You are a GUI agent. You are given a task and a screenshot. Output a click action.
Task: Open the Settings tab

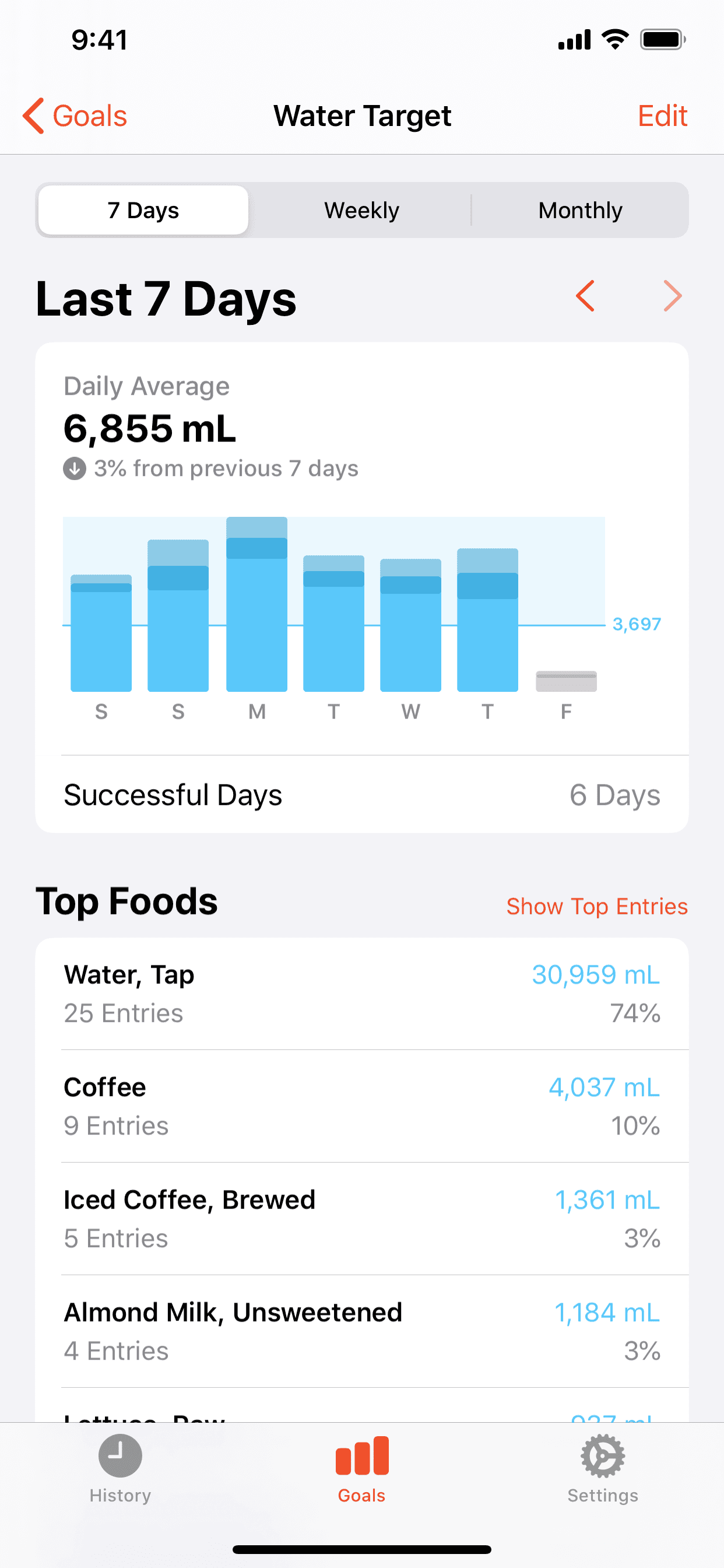tap(602, 1468)
